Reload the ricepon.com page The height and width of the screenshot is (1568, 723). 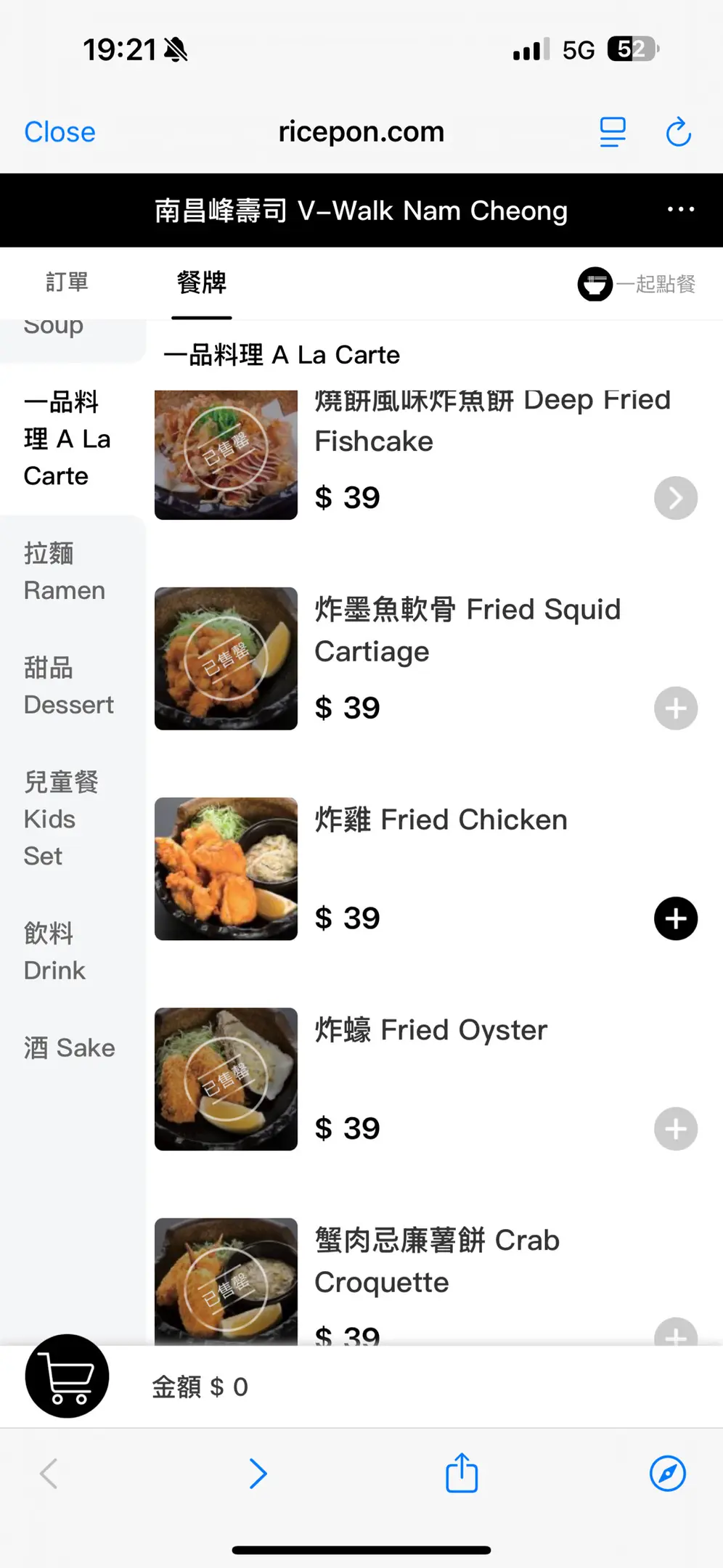coord(678,132)
